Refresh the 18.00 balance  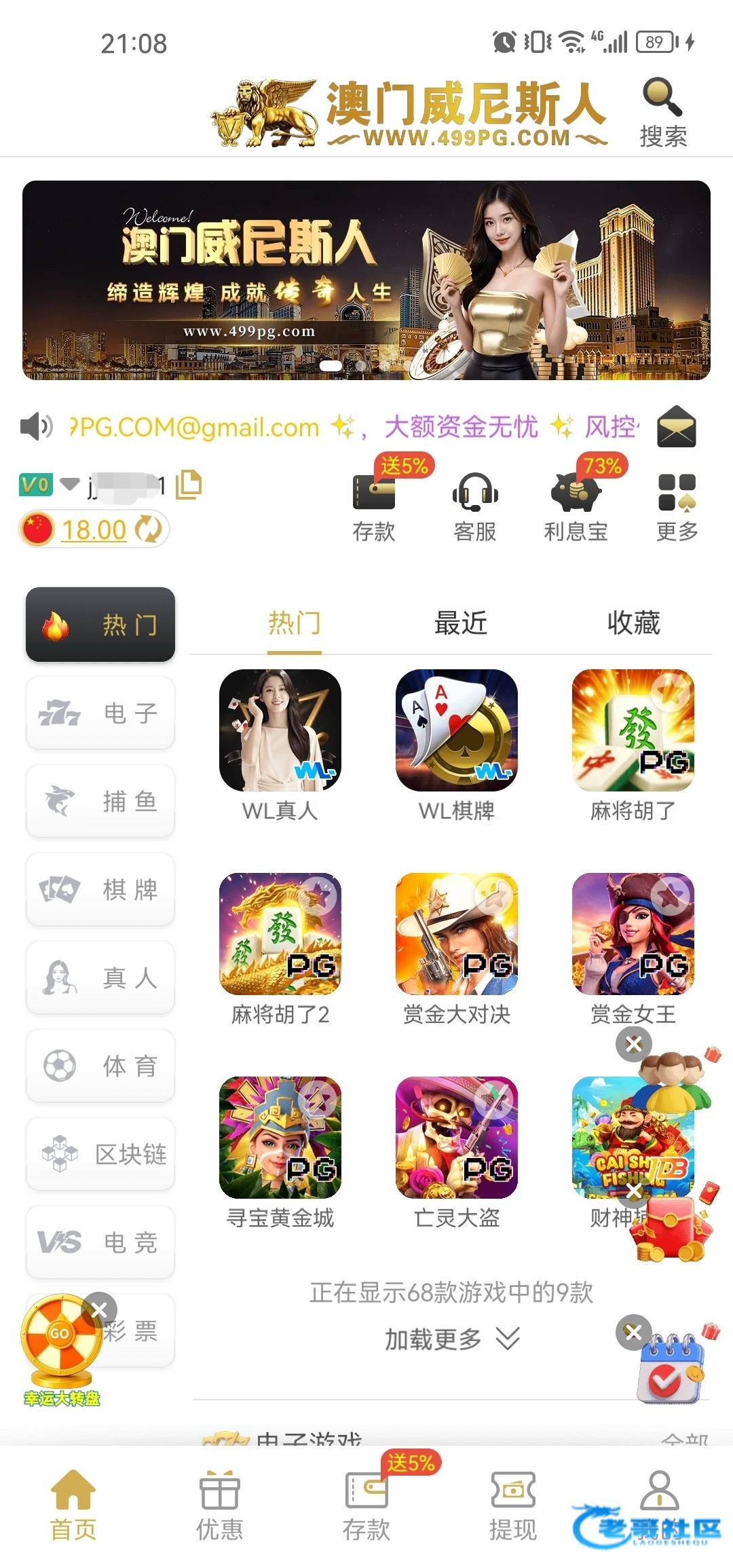(149, 529)
